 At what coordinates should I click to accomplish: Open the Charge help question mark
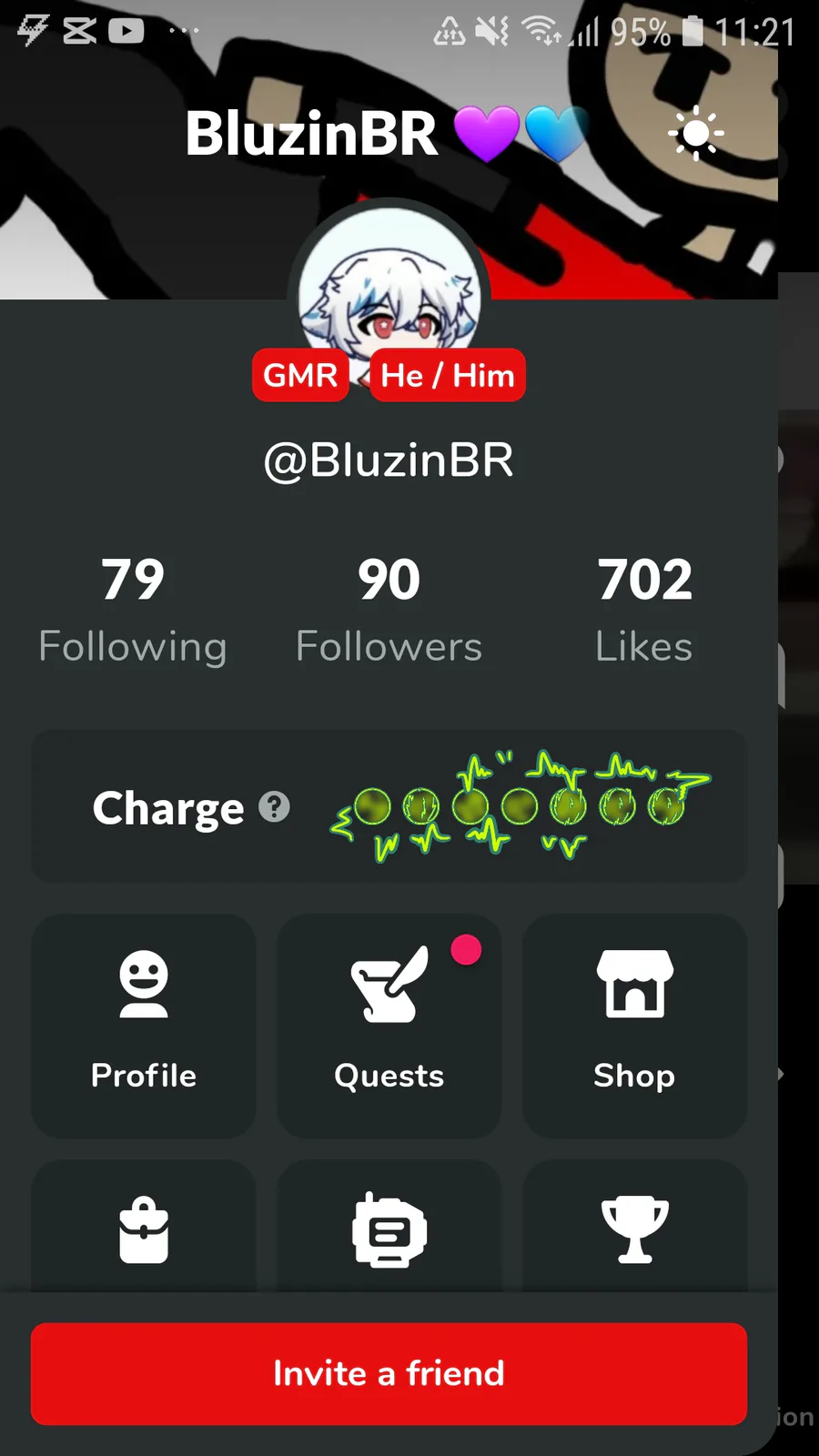(274, 806)
